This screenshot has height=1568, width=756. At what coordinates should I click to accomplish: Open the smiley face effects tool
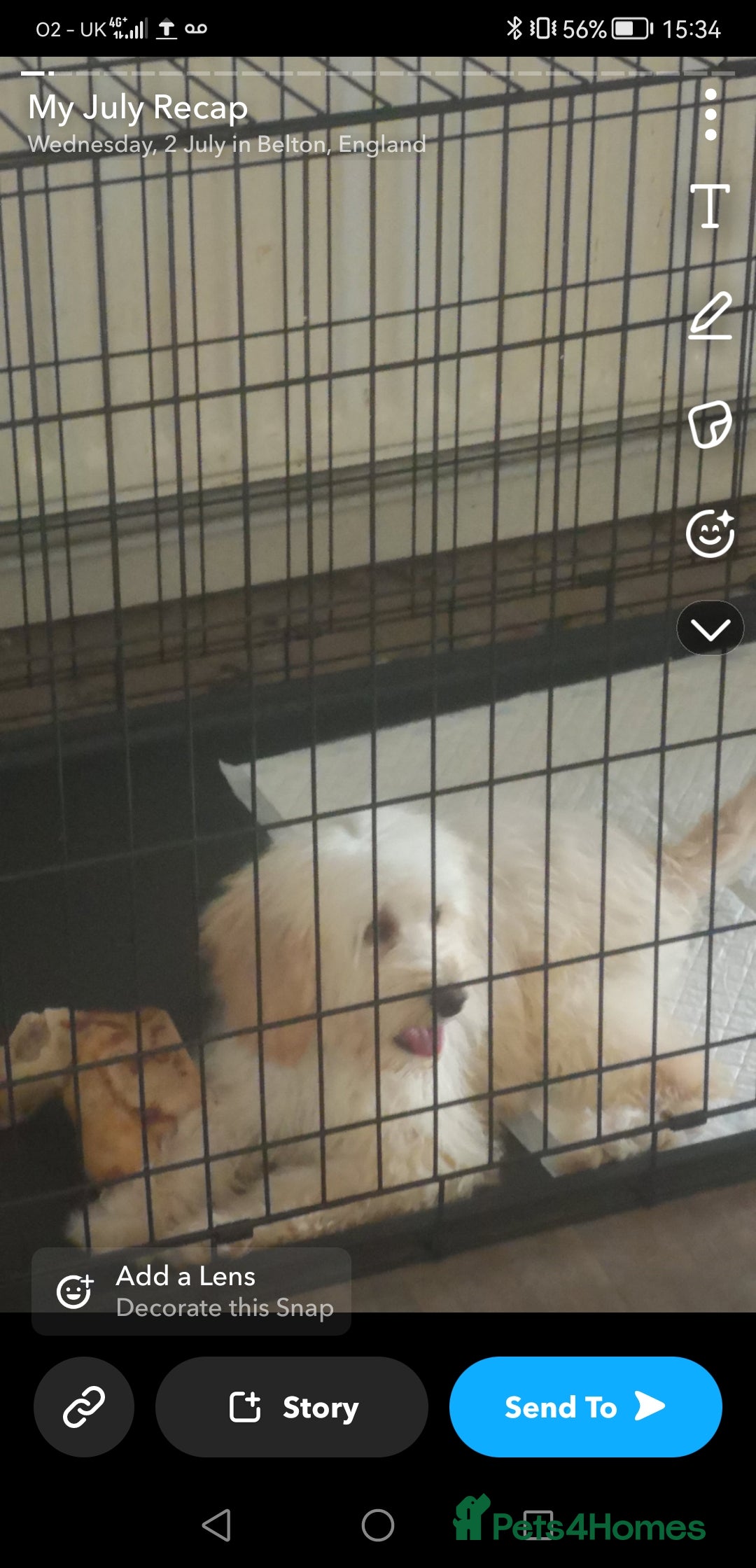tap(710, 533)
